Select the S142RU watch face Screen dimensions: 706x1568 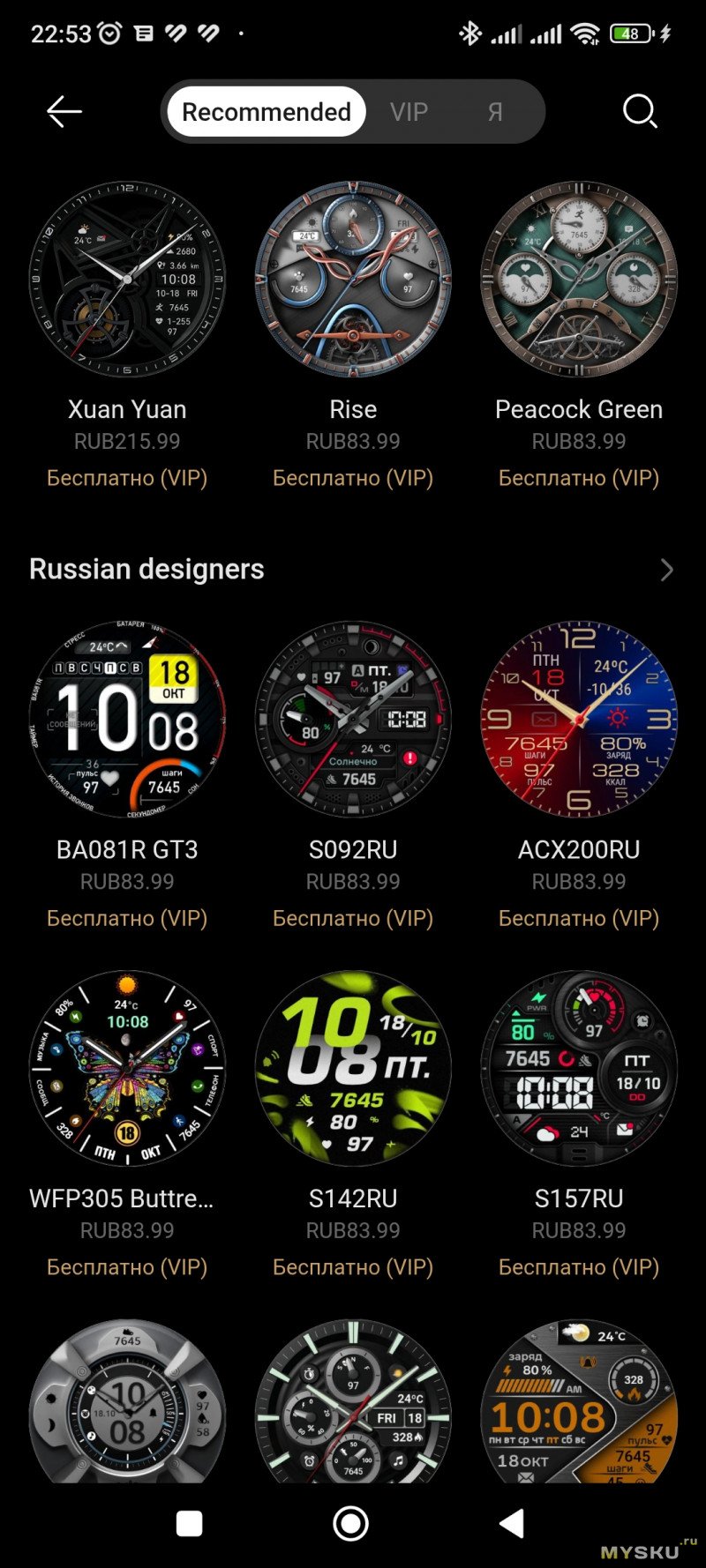tap(353, 1069)
